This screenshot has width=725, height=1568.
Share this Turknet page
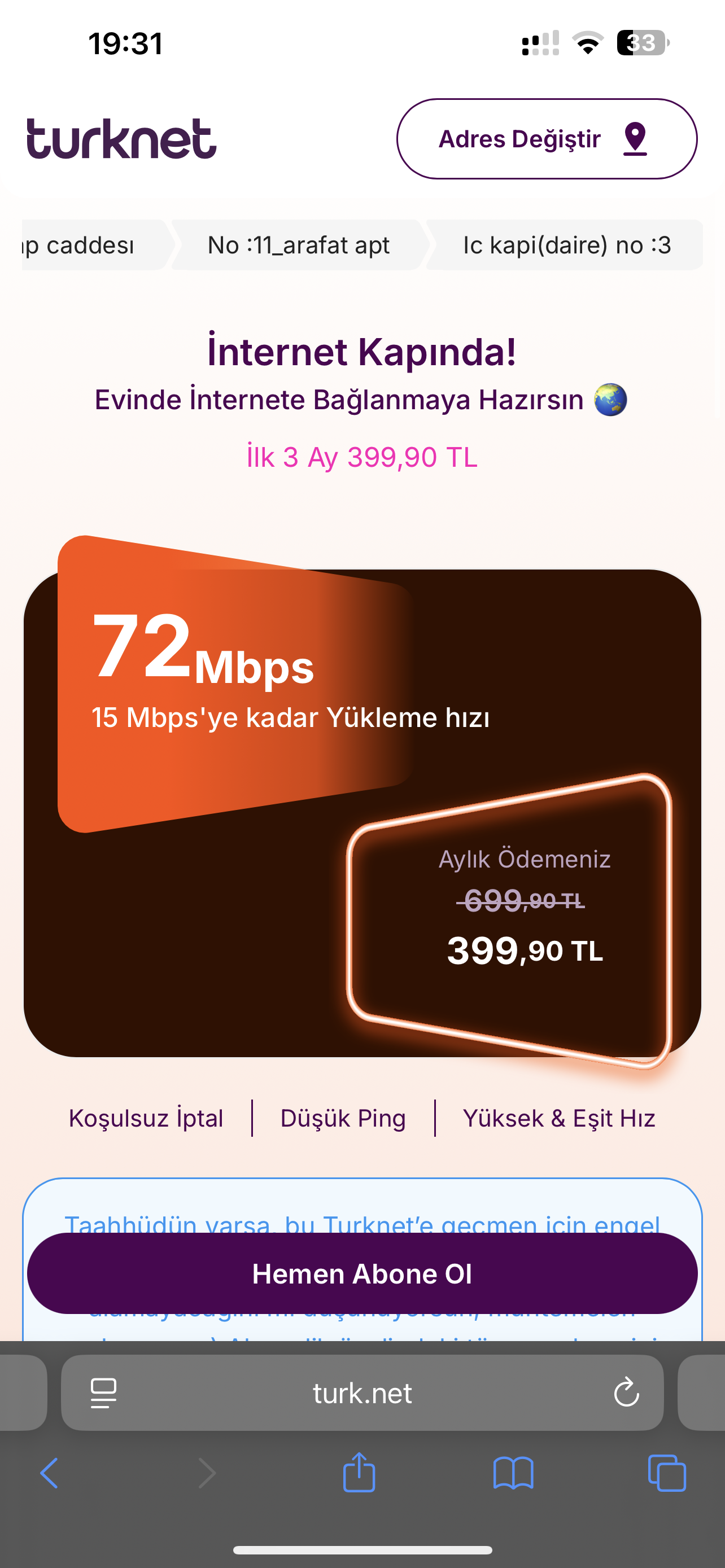(x=359, y=1473)
